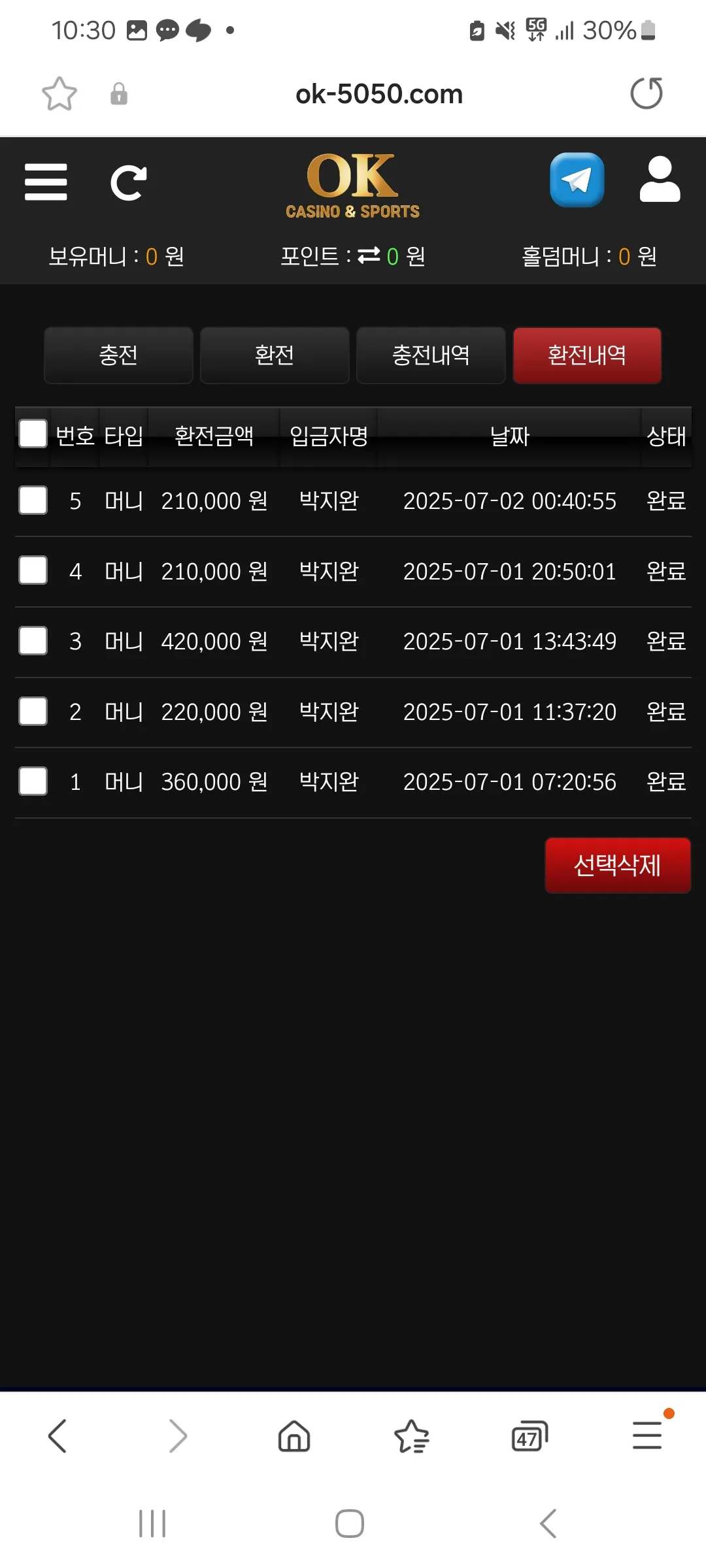Image resolution: width=706 pixels, height=1568 pixels.
Task: Open the 충전내역 tab
Action: [x=431, y=355]
